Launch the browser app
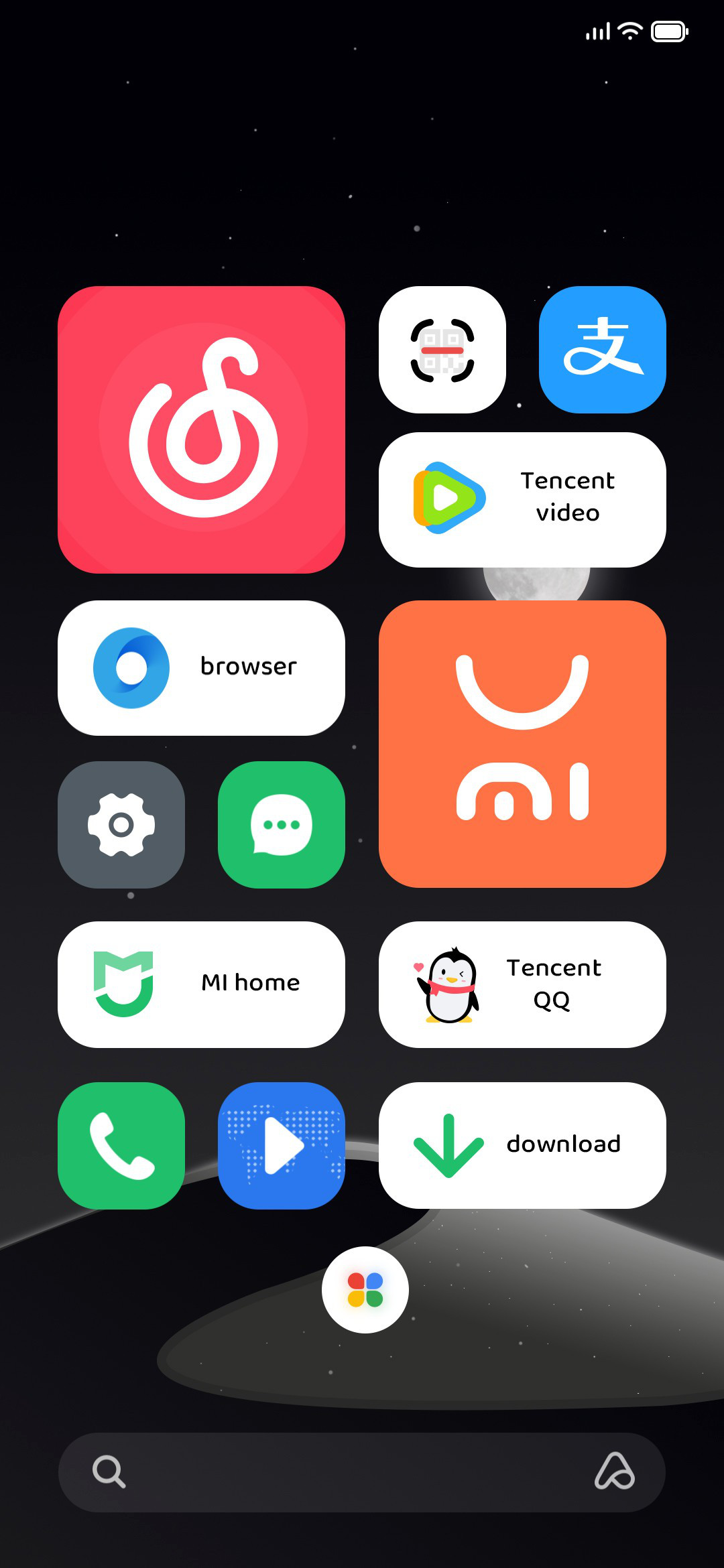Viewport: 724px width, 1568px height. [201, 668]
